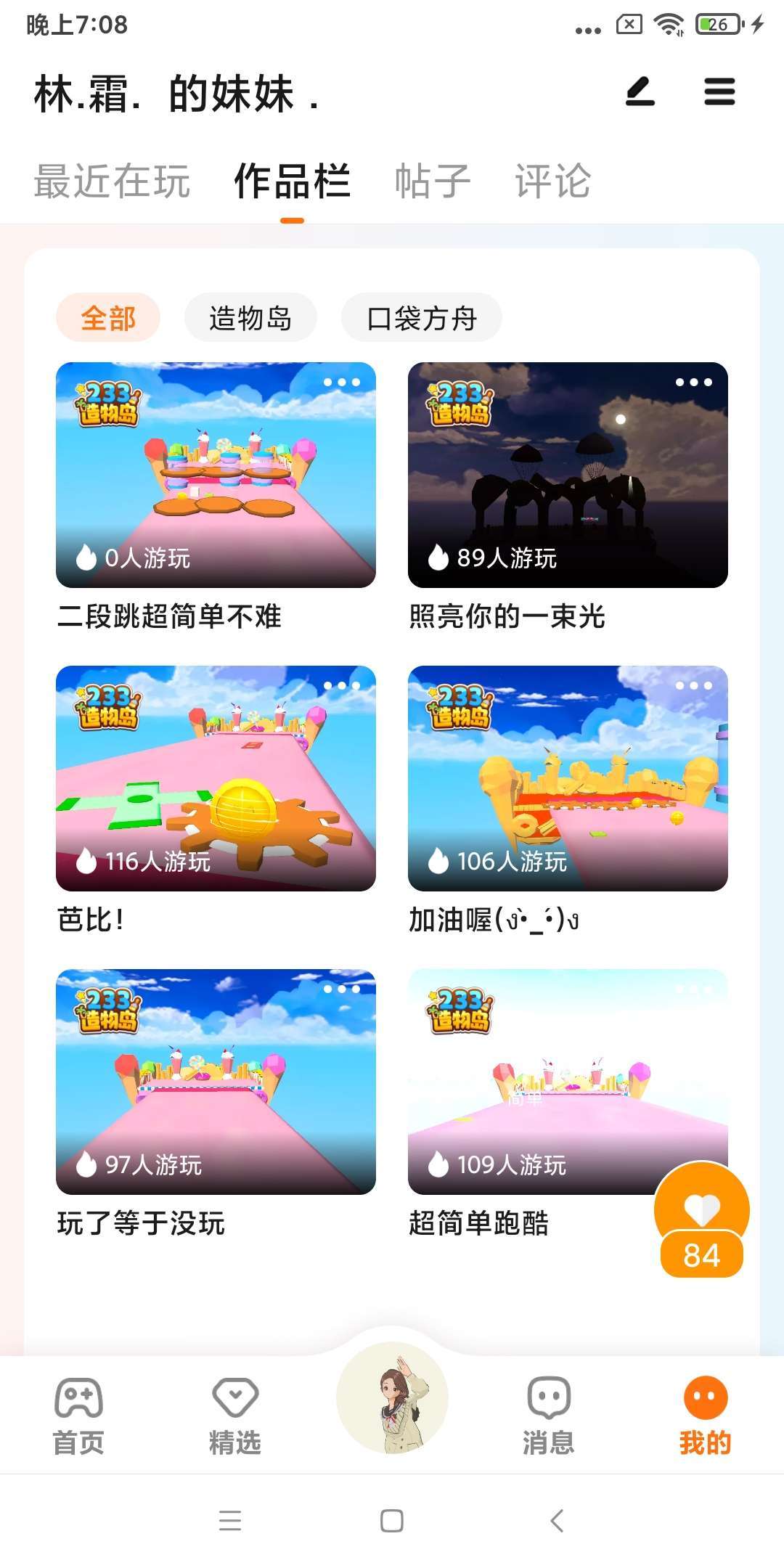
Task: Open the hamburger menu
Action: pyautogui.click(x=719, y=92)
